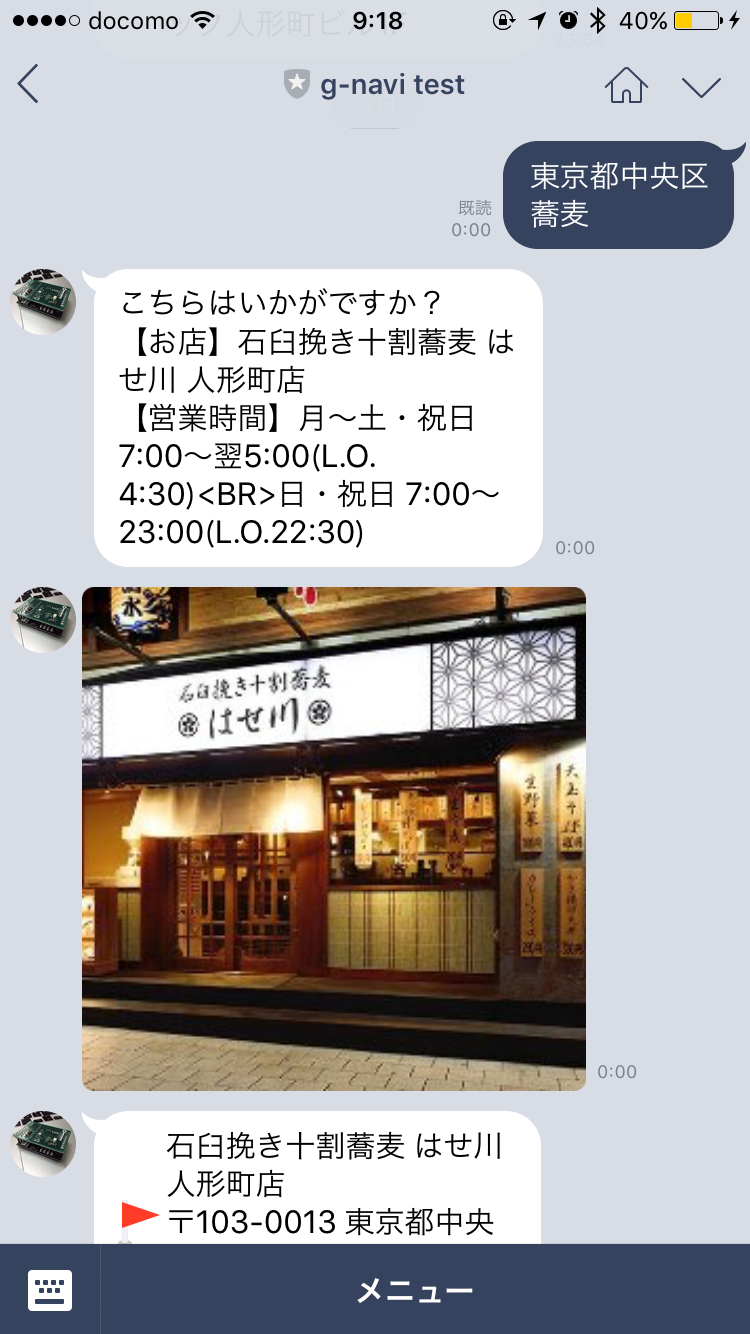
Task: Open the soba restaurant storefront photo
Action: click(333, 838)
